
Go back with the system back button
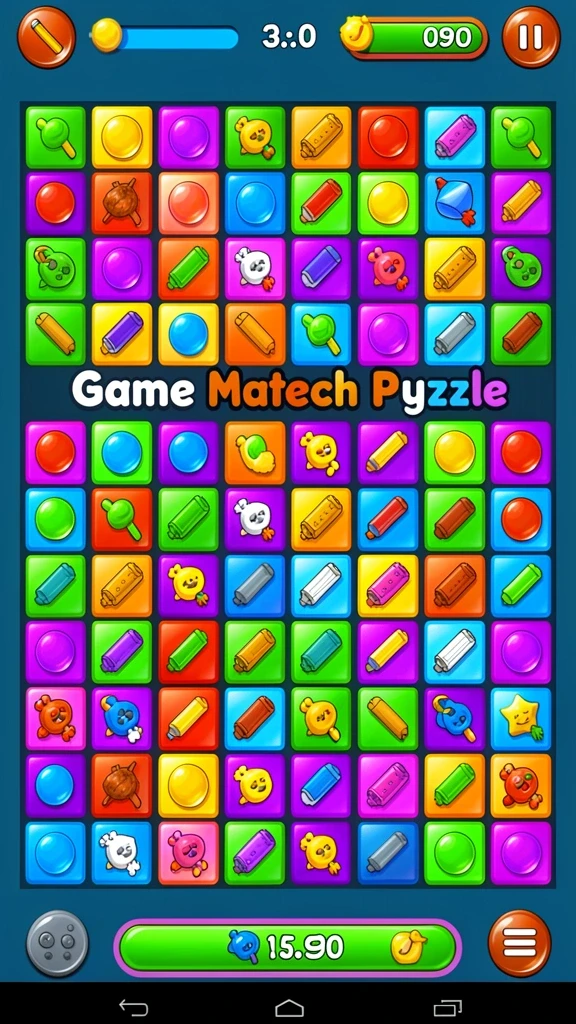(x=134, y=1006)
